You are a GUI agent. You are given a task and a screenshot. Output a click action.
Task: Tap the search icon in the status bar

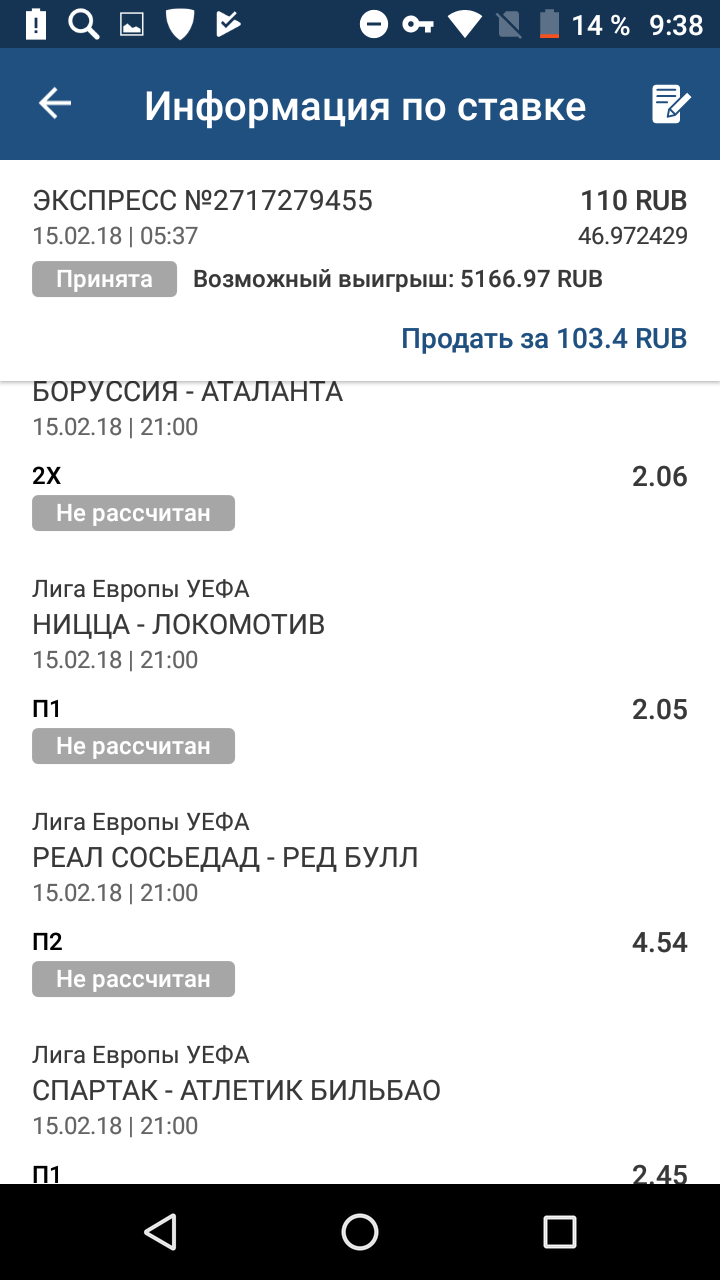(85, 23)
